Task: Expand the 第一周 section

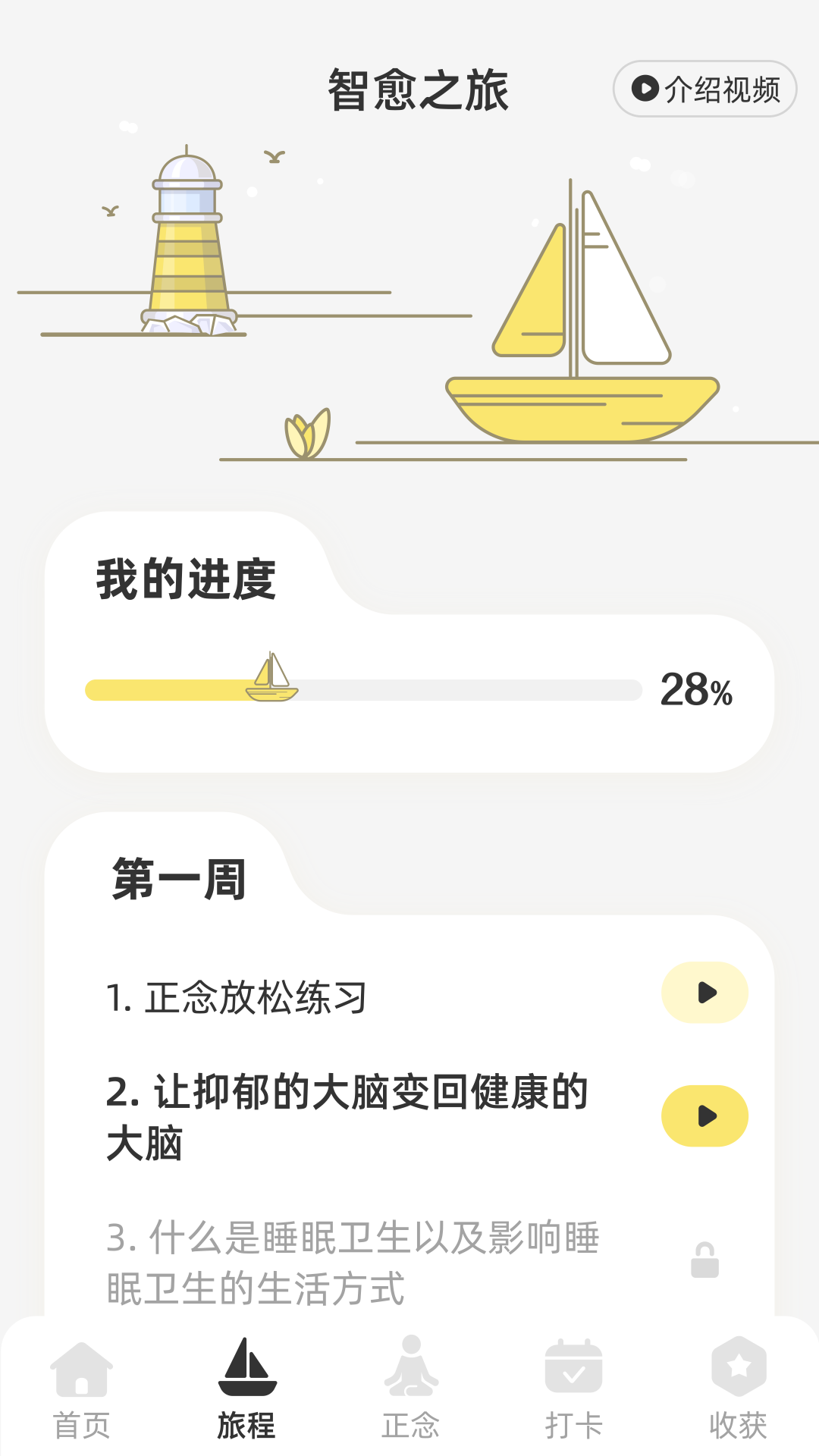Action: (179, 880)
